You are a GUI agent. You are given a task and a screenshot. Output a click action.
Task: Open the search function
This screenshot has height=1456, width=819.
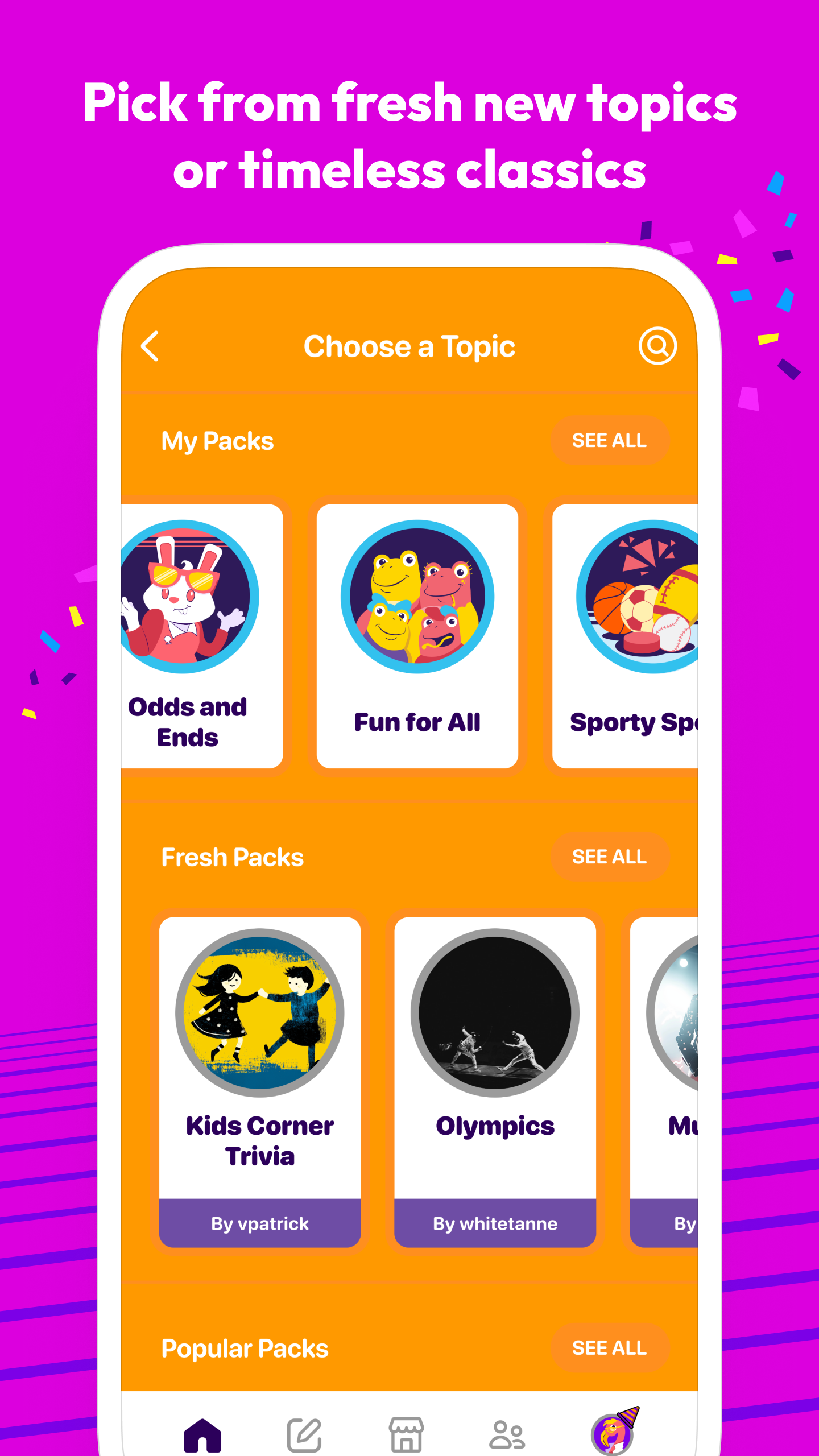click(x=657, y=346)
